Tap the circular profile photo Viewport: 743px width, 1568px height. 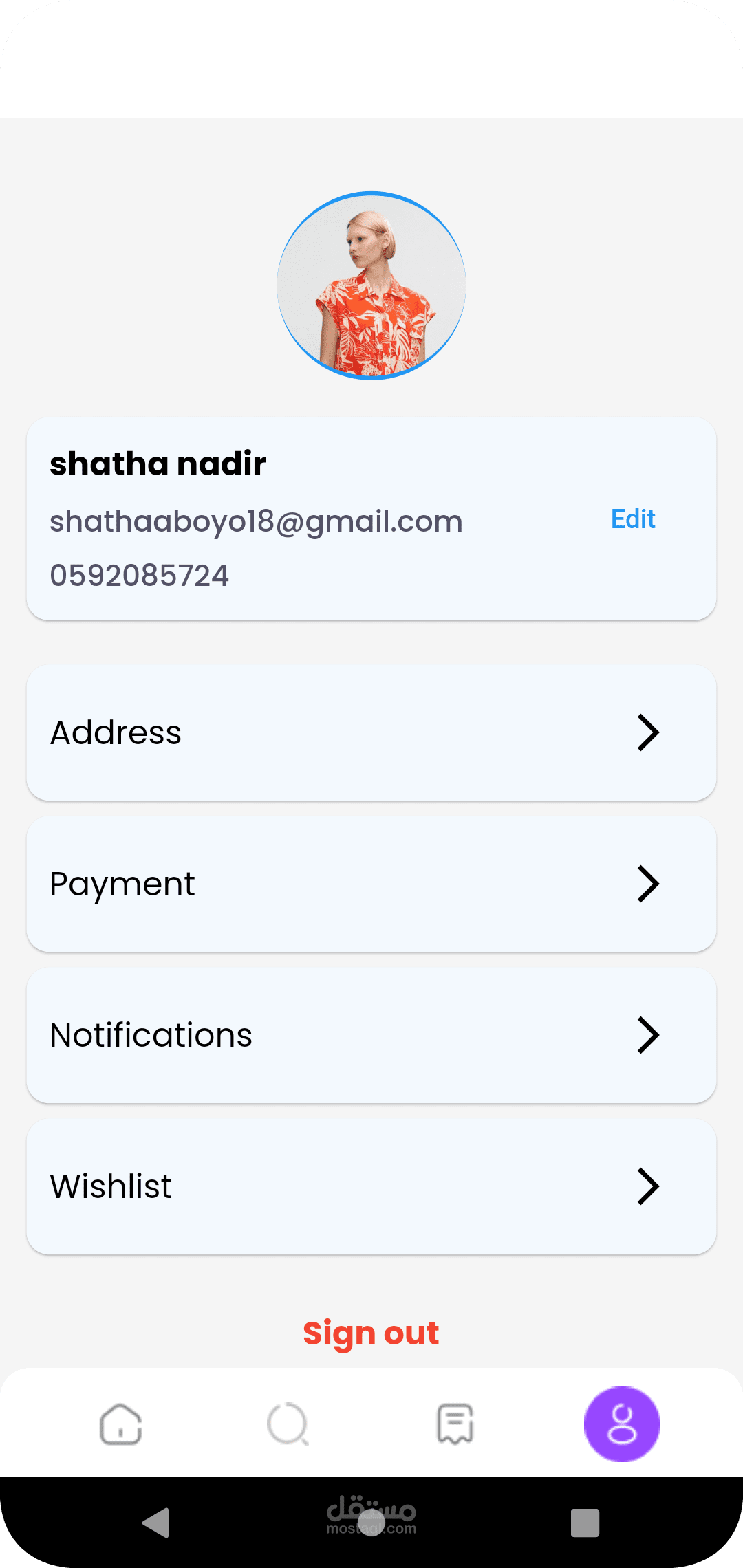coord(371,285)
